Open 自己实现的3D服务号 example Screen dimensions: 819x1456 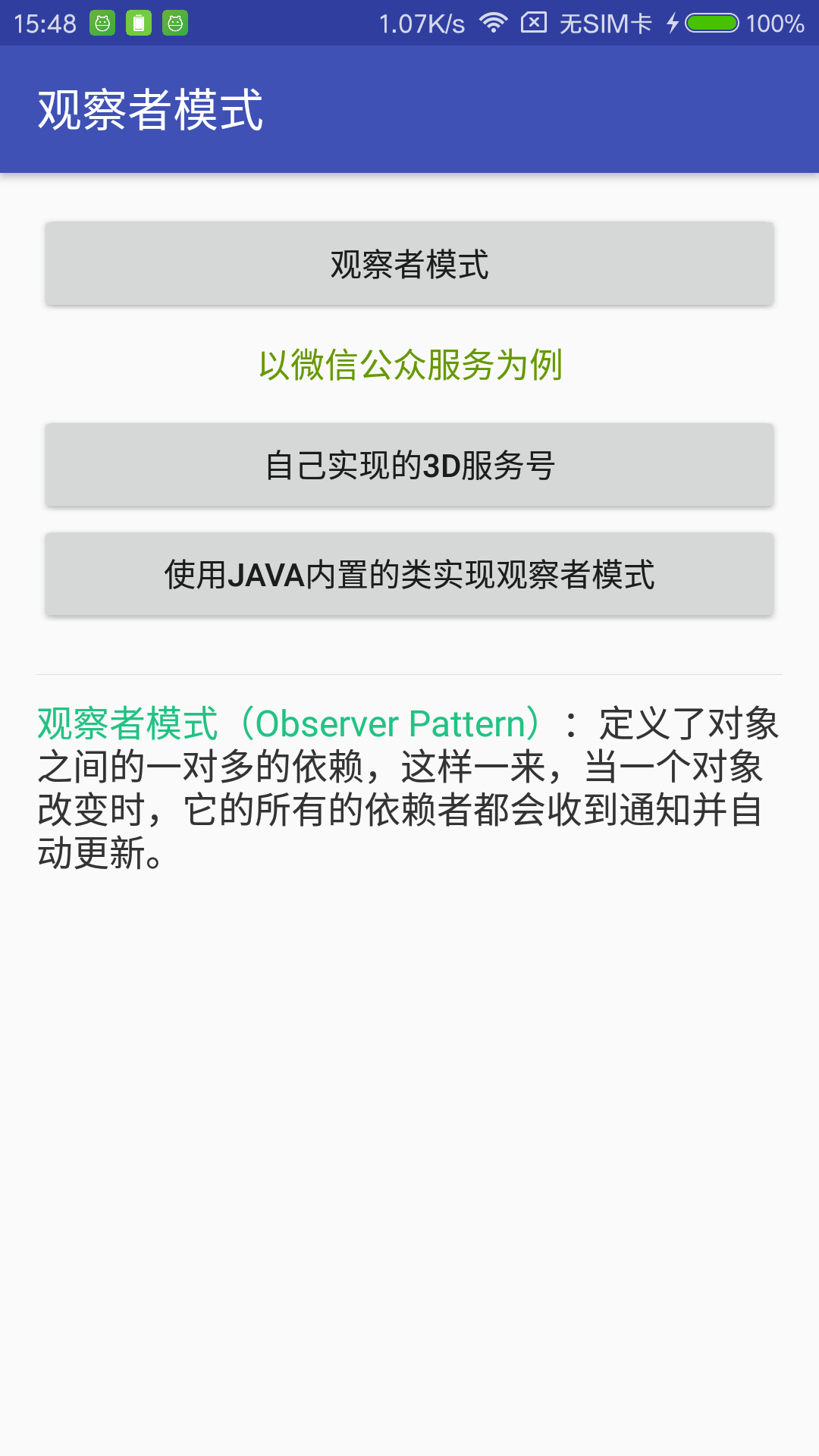point(409,465)
